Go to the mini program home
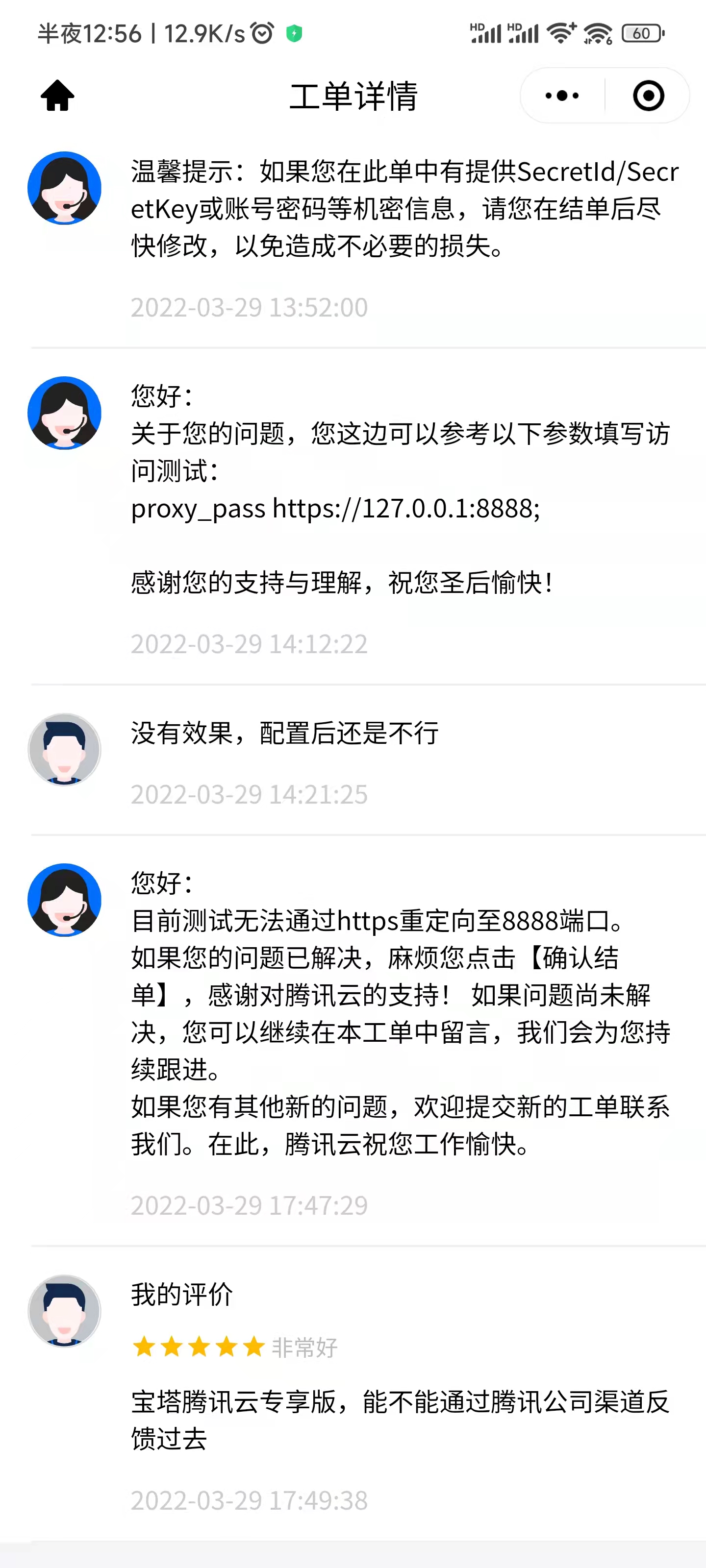 point(57,96)
